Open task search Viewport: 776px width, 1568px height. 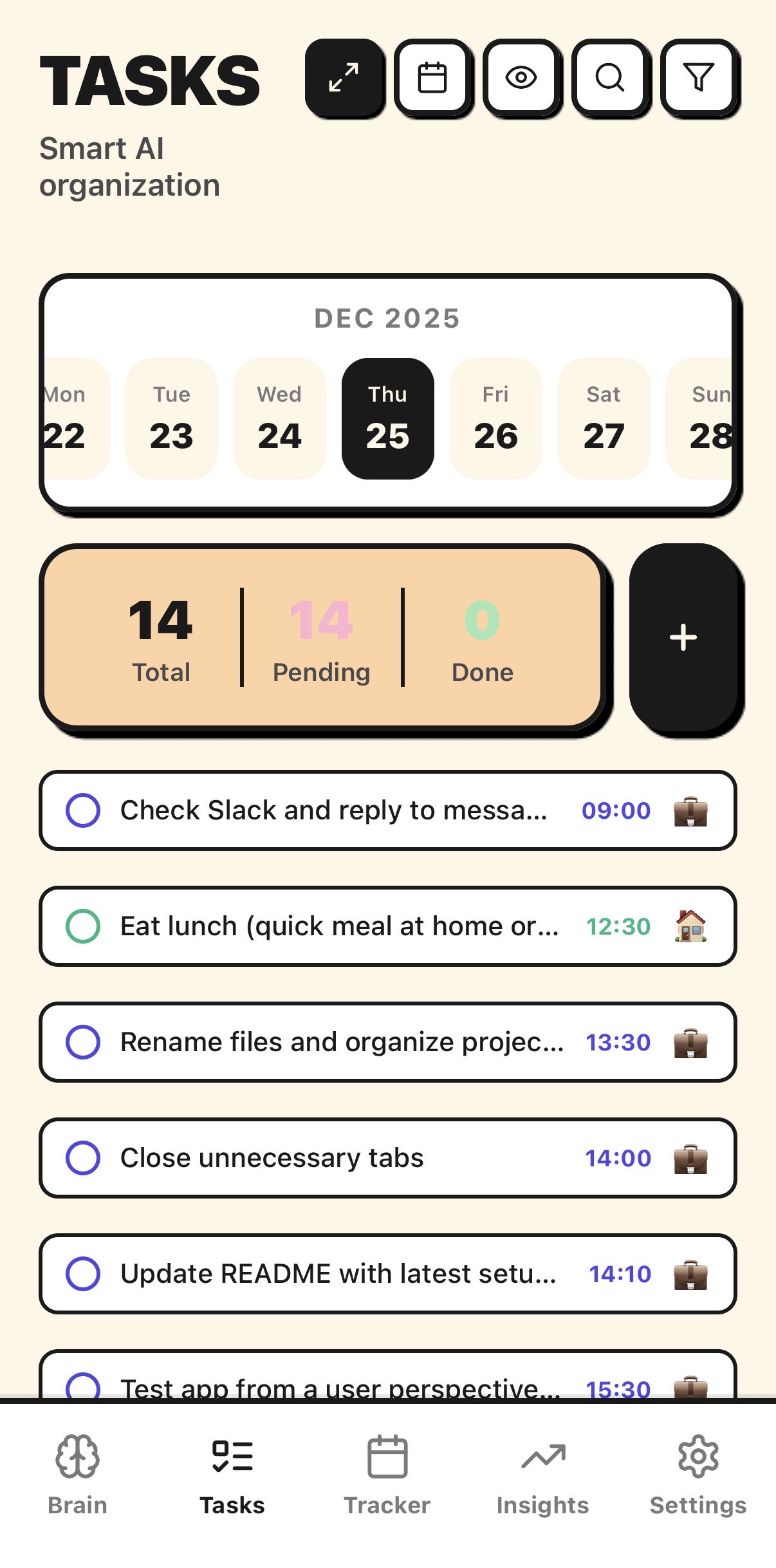[610, 78]
